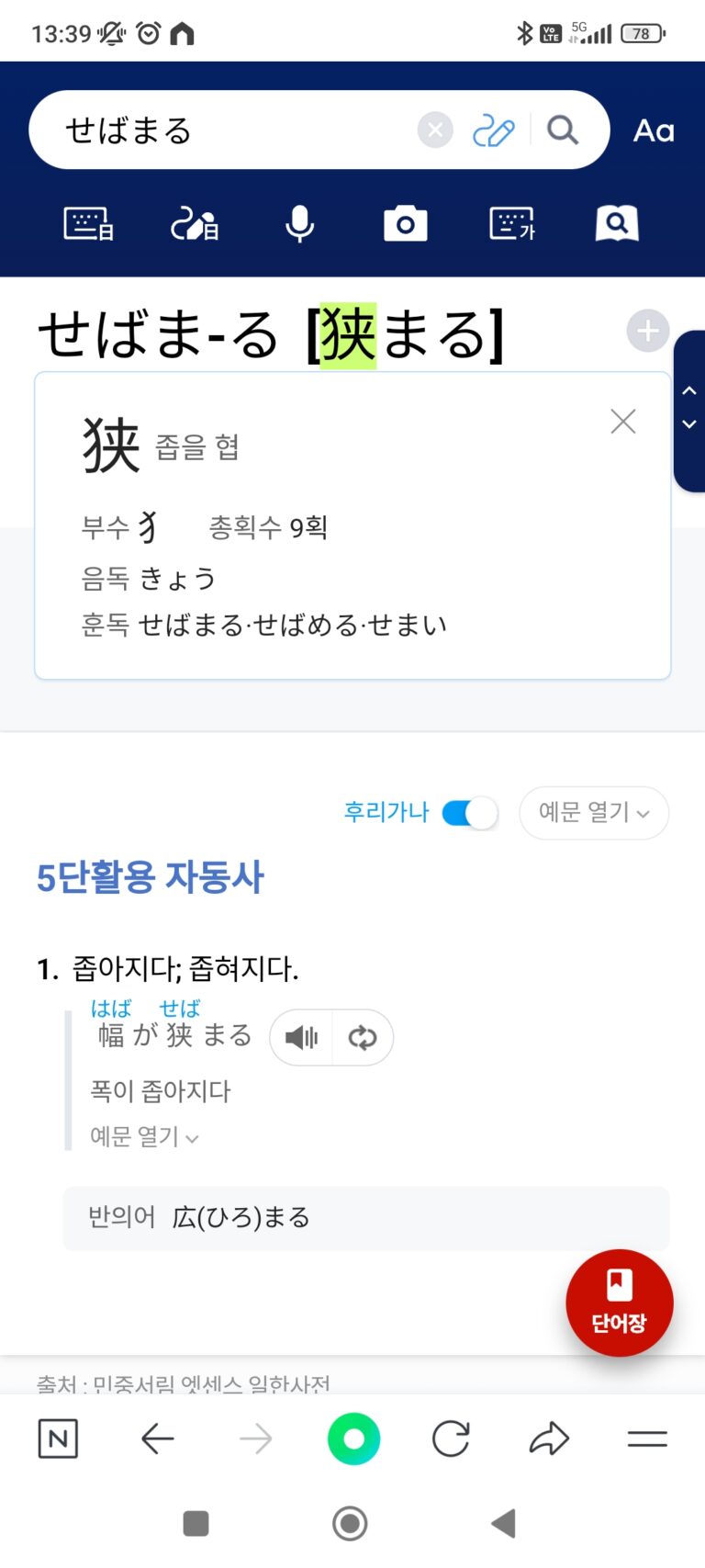Expand the 예문 열기 dropdown button
Image resolution: width=705 pixels, height=1568 pixels.
594,813
